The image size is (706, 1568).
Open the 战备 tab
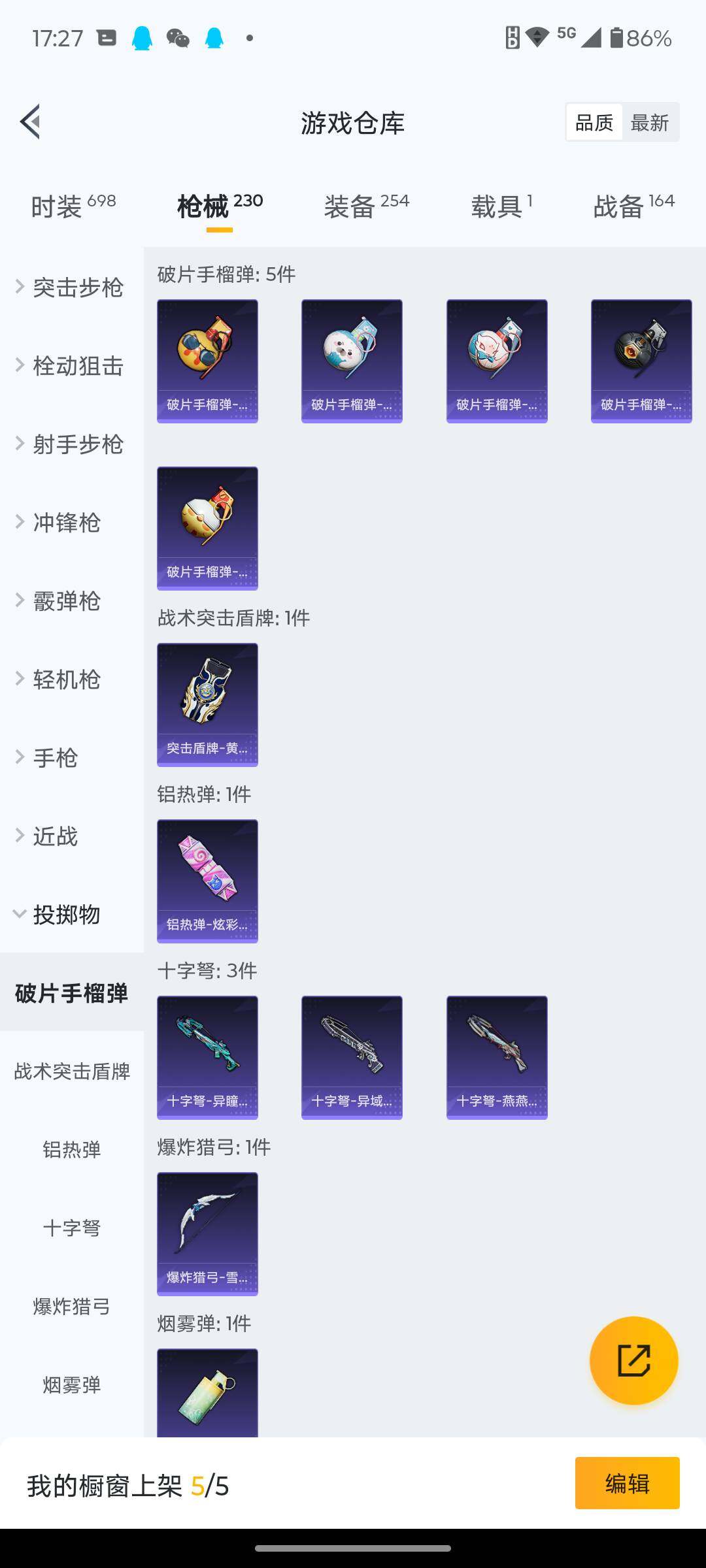click(x=633, y=206)
